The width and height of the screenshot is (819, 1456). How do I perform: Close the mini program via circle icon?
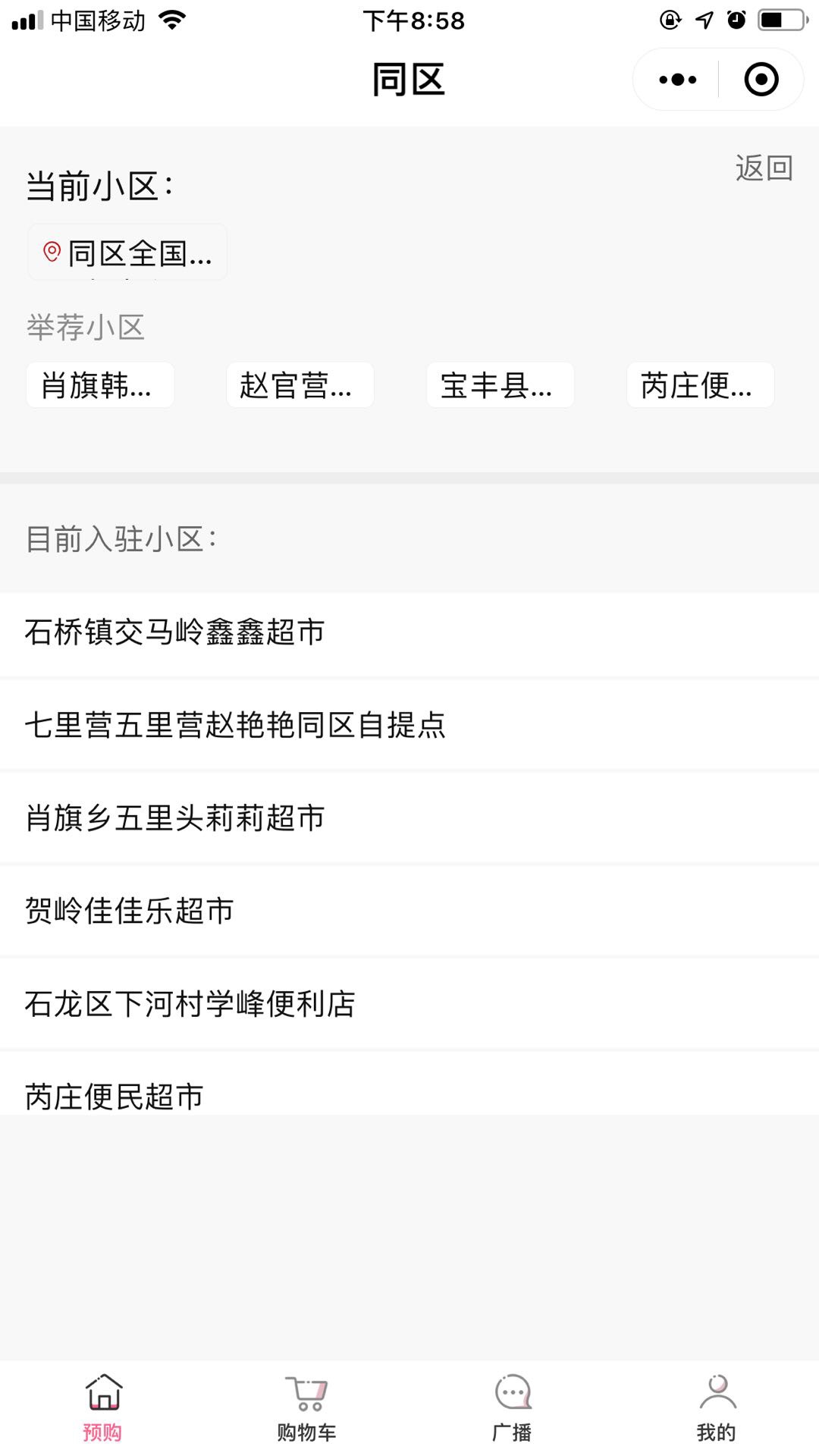tap(761, 80)
